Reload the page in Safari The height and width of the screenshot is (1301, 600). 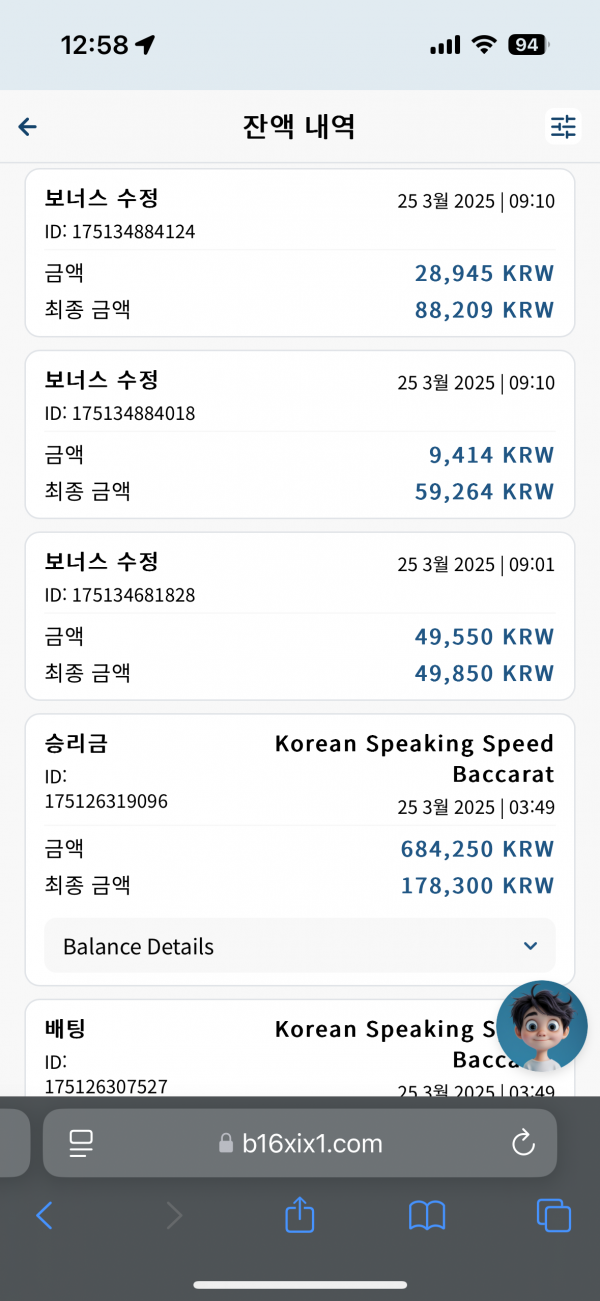tap(523, 1143)
